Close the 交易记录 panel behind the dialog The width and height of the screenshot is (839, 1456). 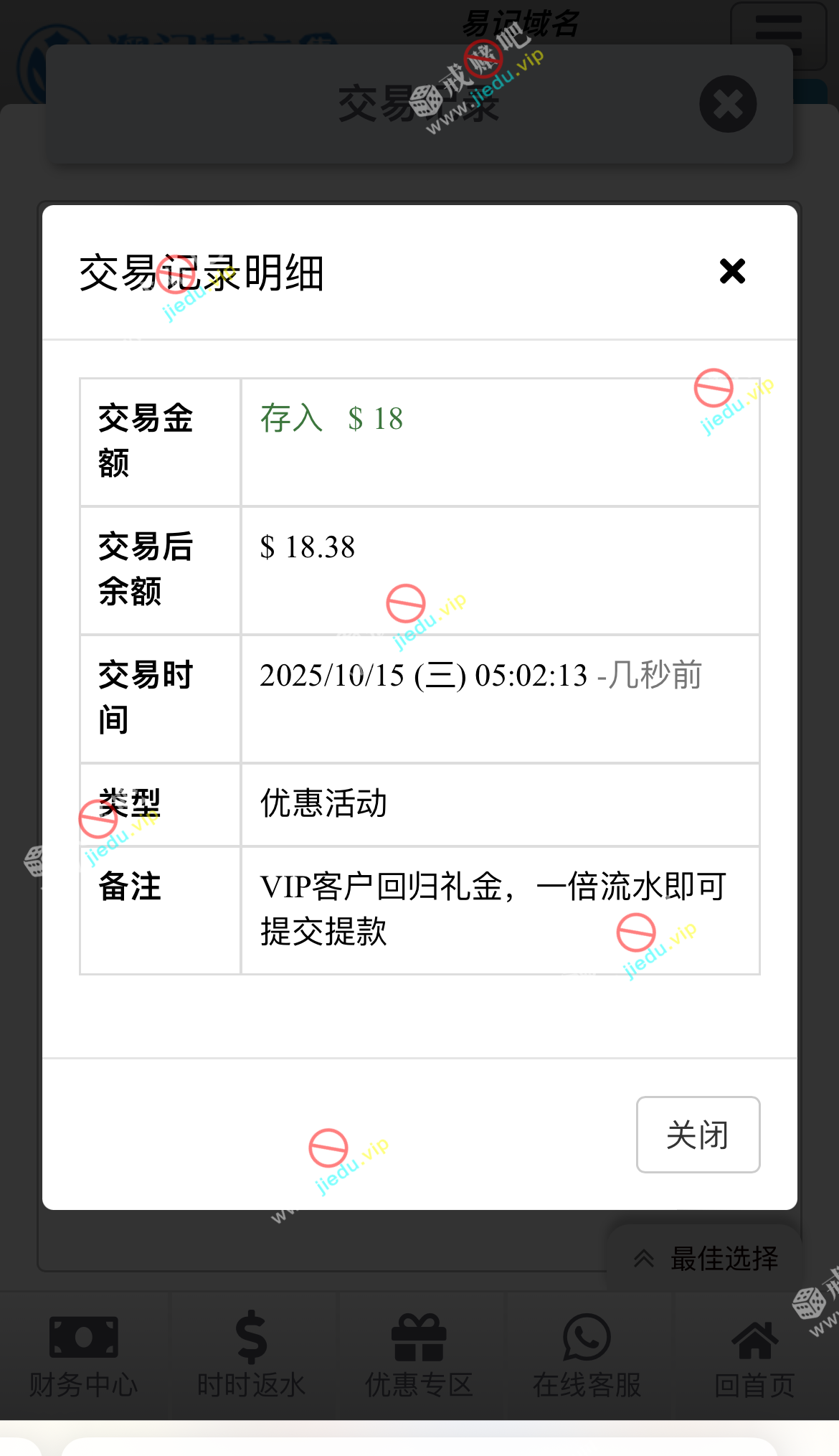pyautogui.click(x=728, y=105)
